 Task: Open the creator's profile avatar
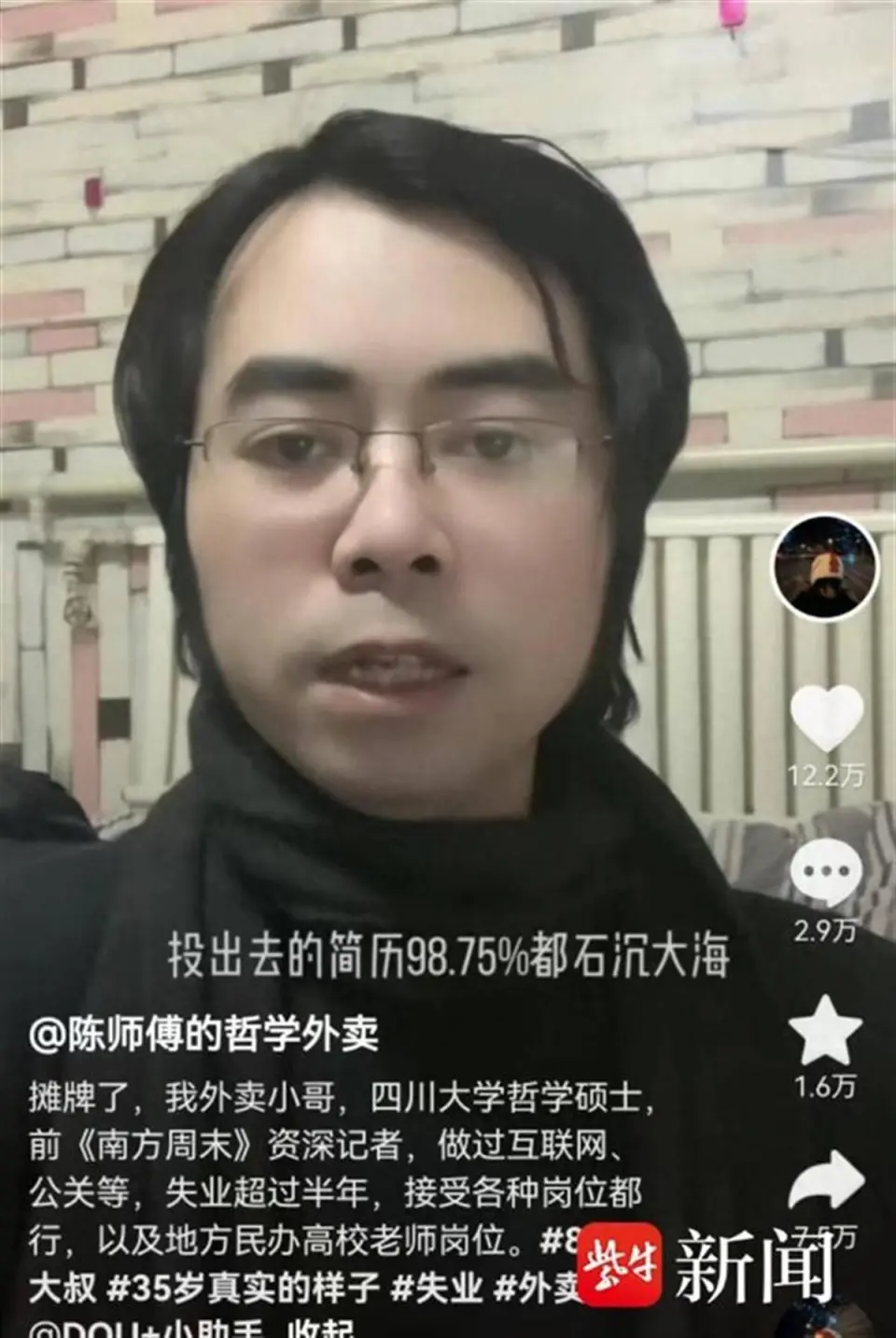point(824,566)
